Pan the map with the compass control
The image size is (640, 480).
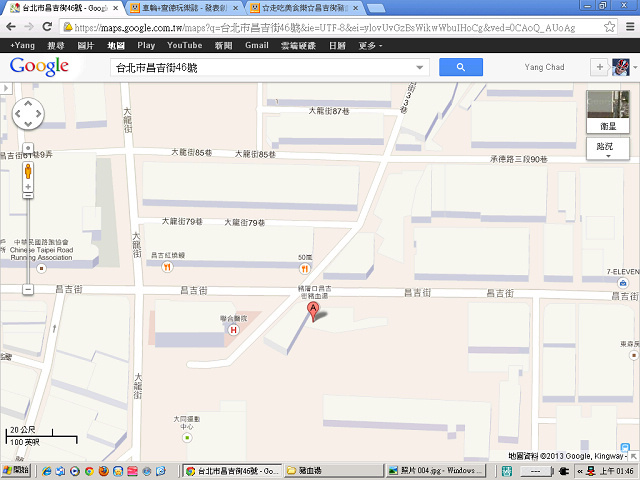coord(27,114)
